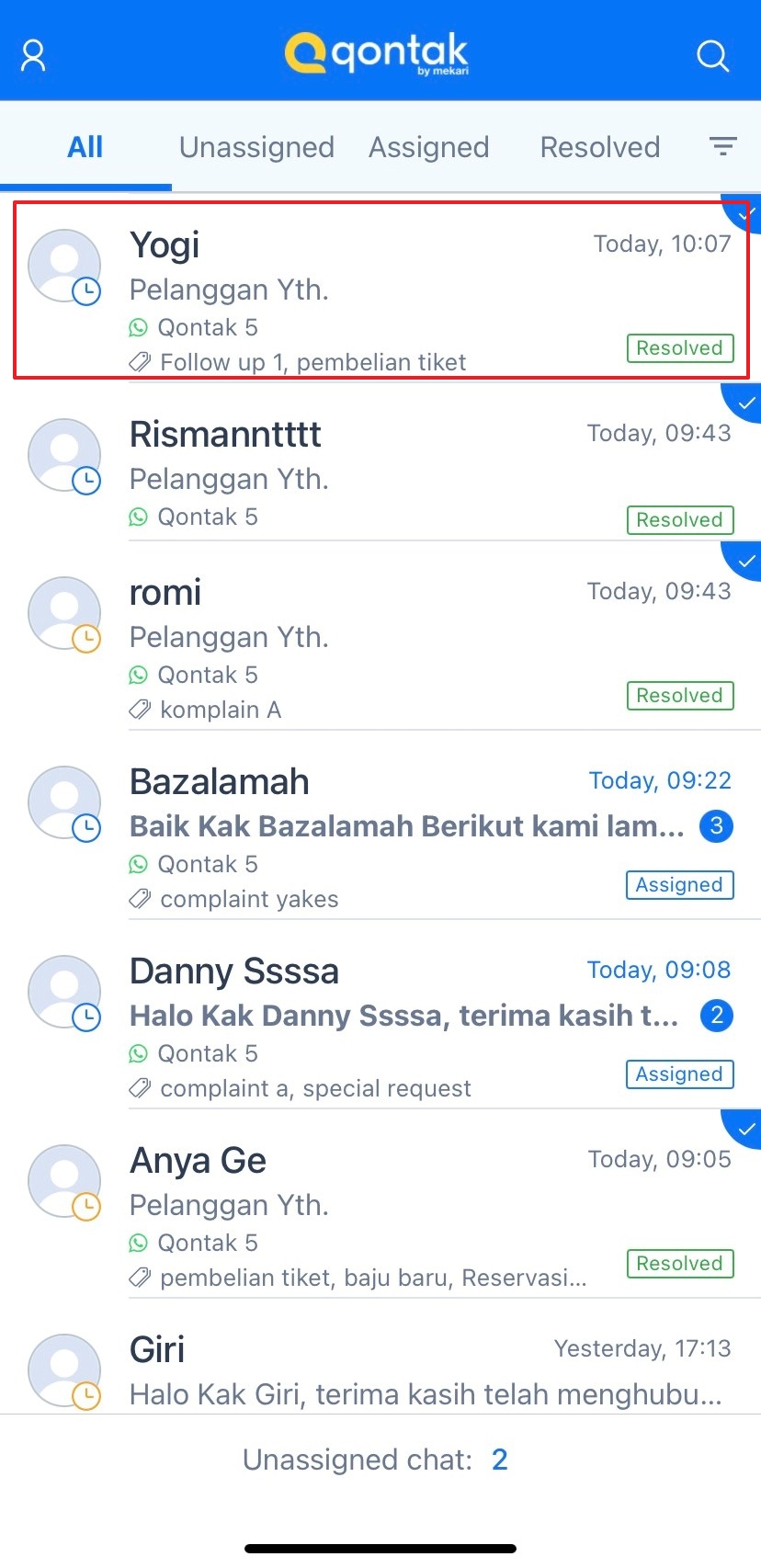The height and width of the screenshot is (1568, 761).
Task: Switch to the Assigned tab
Action: click(x=428, y=147)
